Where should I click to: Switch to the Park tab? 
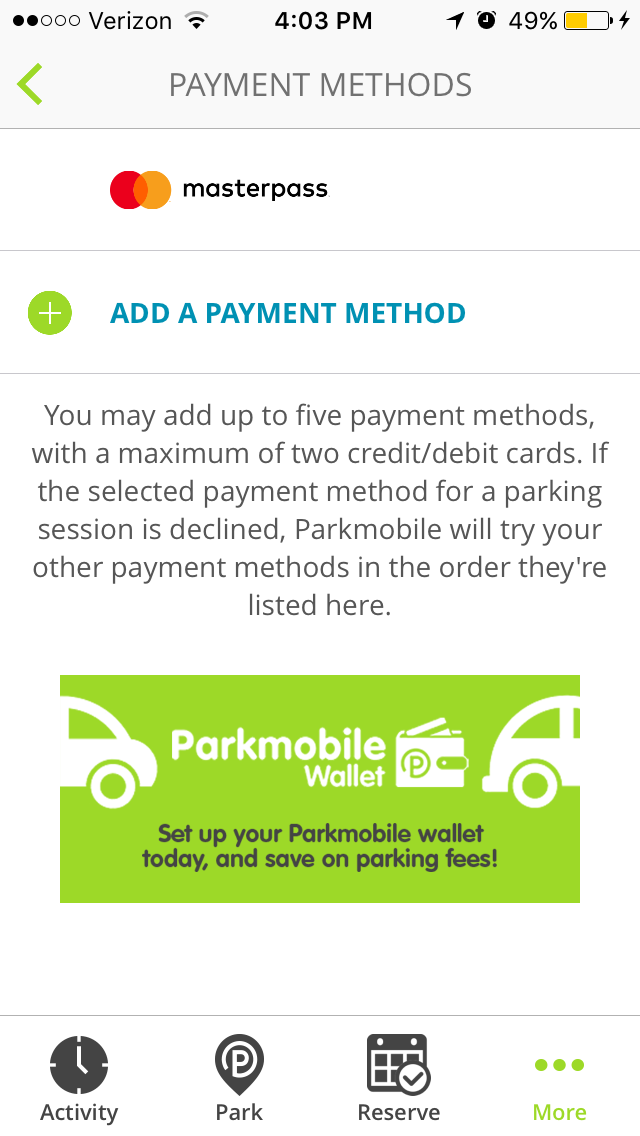click(x=239, y=1079)
